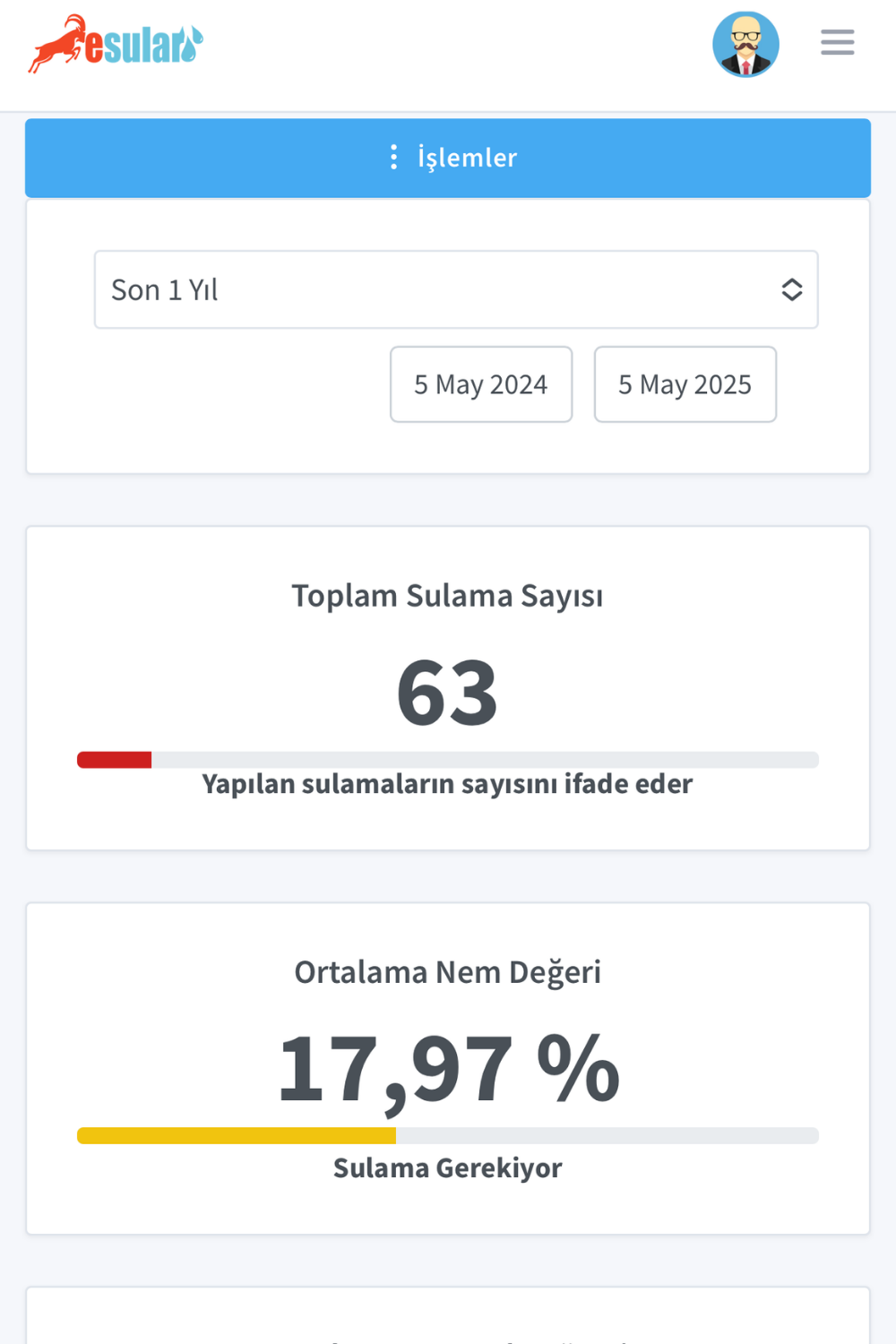Tap the calendar field showing 5 May 2025
Image resolution: width=896 pixels, height=1344 pixels.
coord(685,384)
